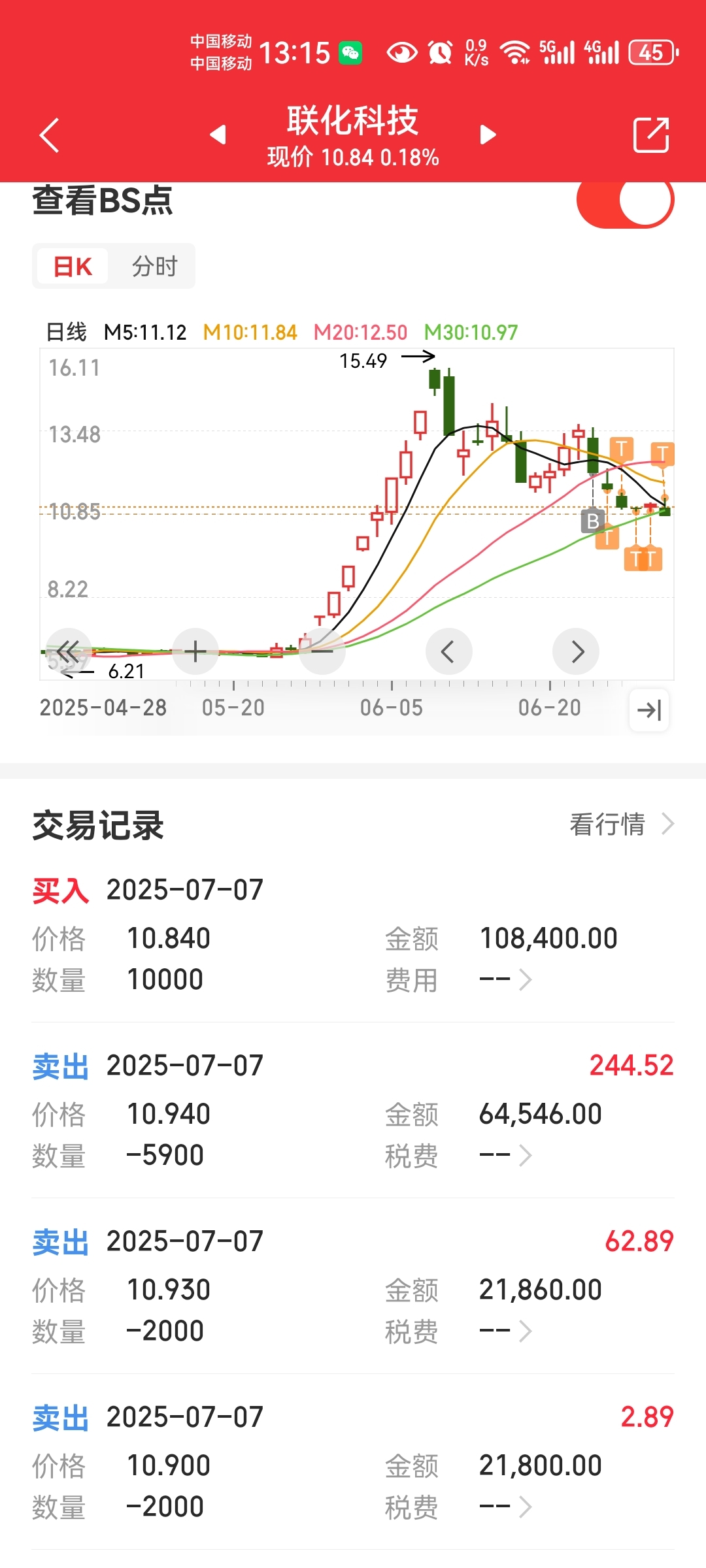This screenshot has width=706, height=1568.
Task: Zoom out the K-line chart
Action: point(322,651)
